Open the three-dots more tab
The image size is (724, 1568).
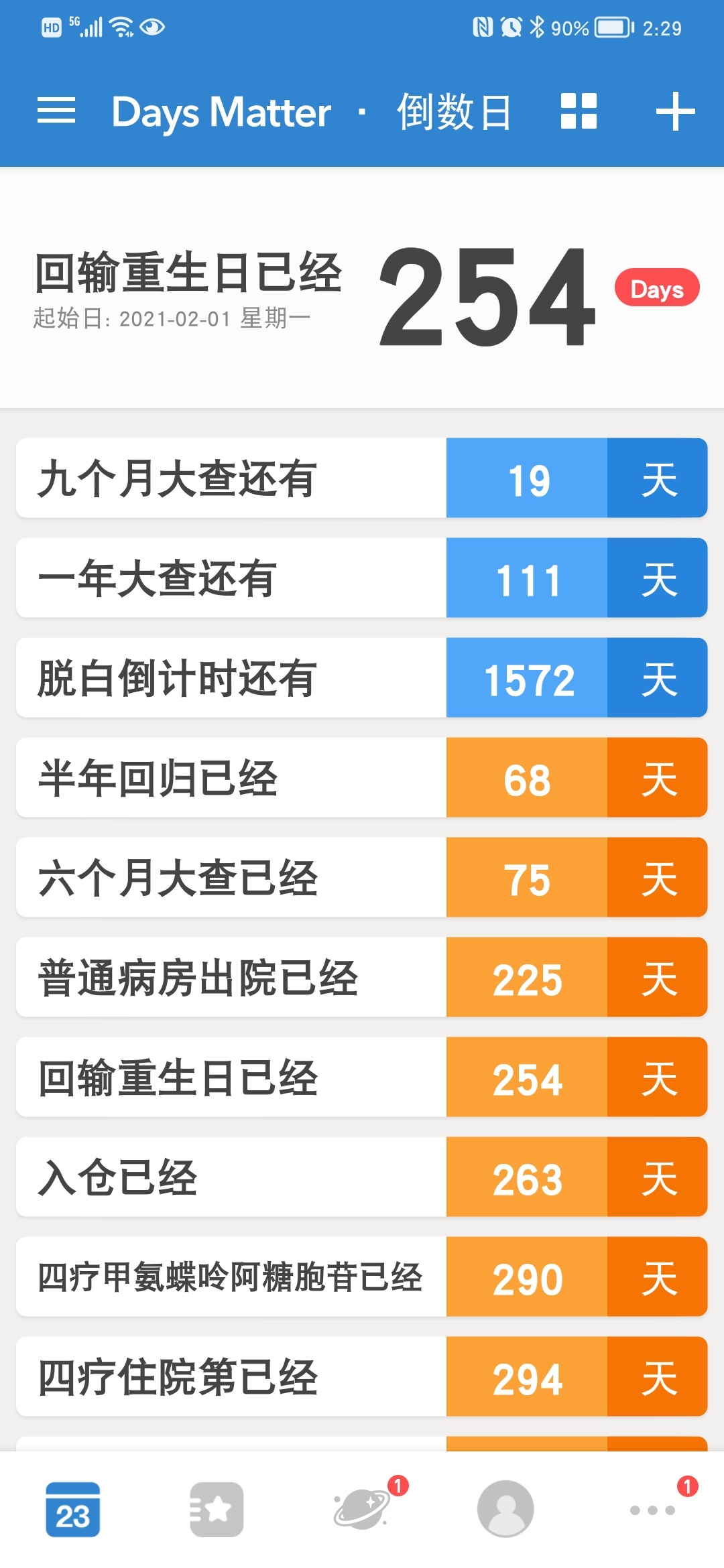[652, 1510]
